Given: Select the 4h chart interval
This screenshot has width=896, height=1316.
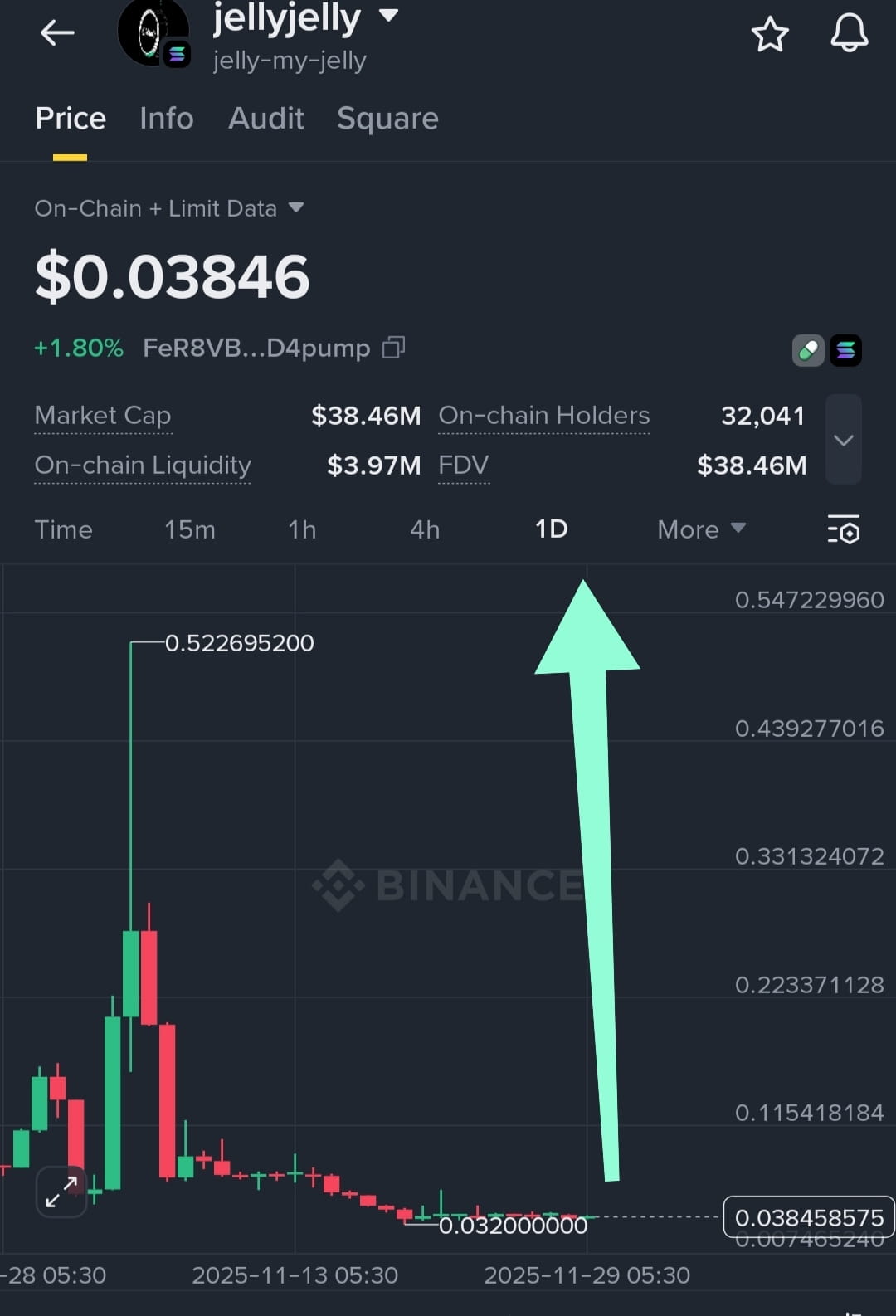Looking at the screenshot, I should tap(425, 529).
